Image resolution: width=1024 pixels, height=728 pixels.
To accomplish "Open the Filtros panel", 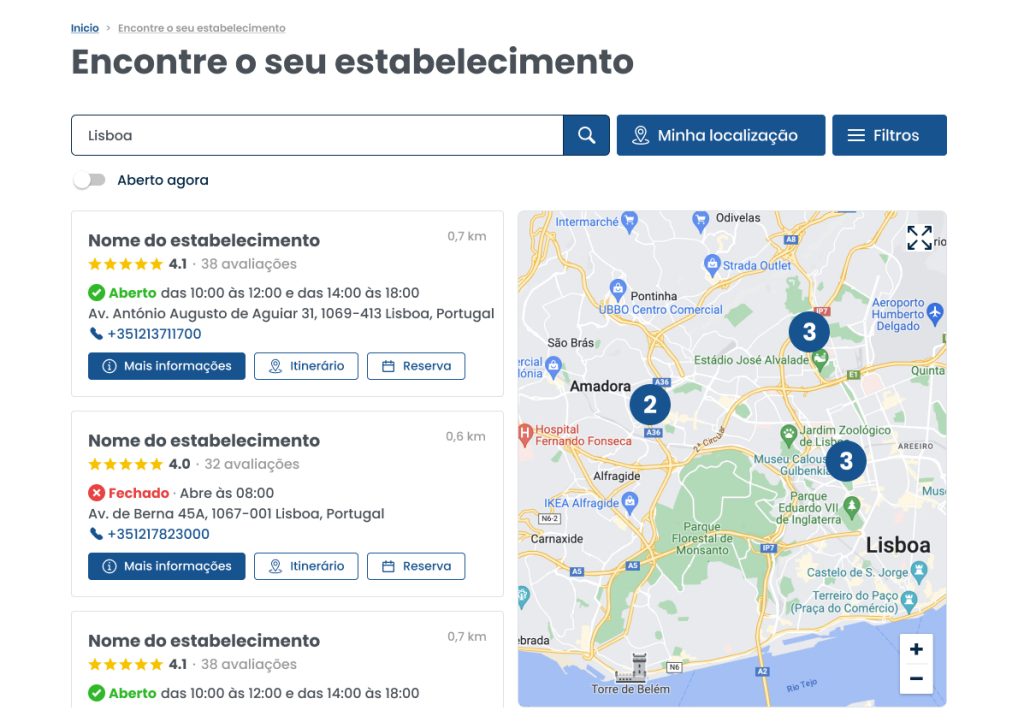I will point(889,135).
